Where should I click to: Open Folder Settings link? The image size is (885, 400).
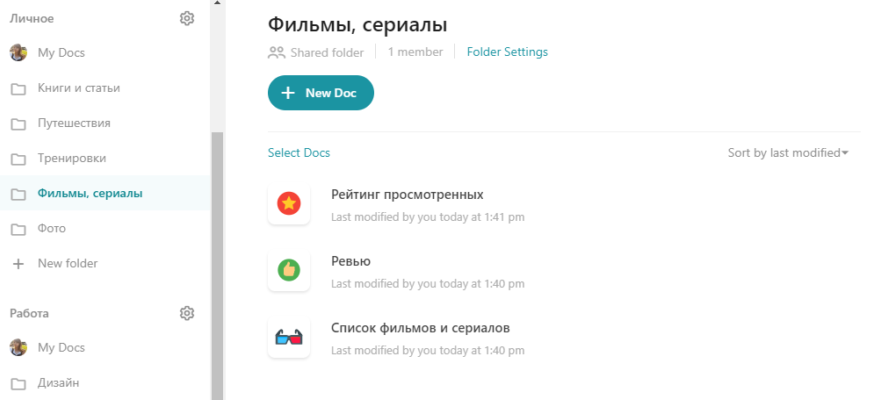pos(507,52)
